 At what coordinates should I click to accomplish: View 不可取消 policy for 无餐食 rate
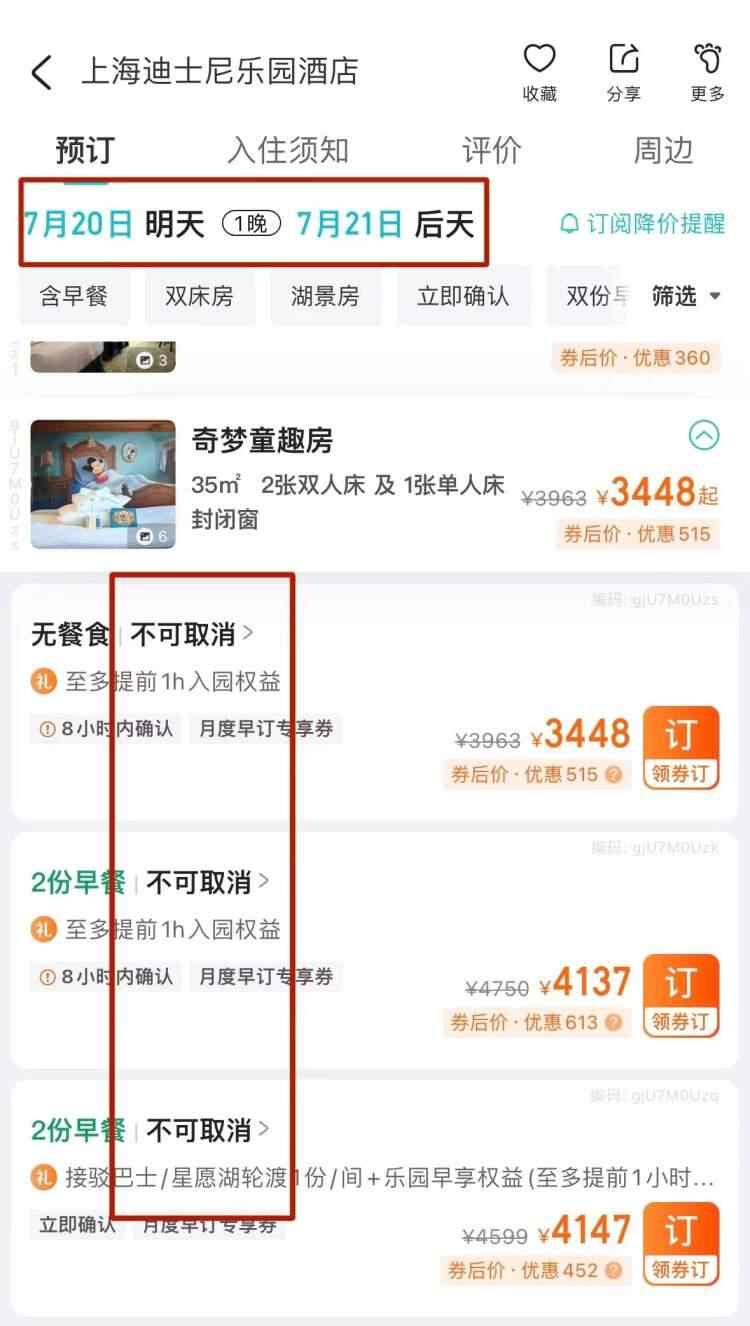pos(192,634)
